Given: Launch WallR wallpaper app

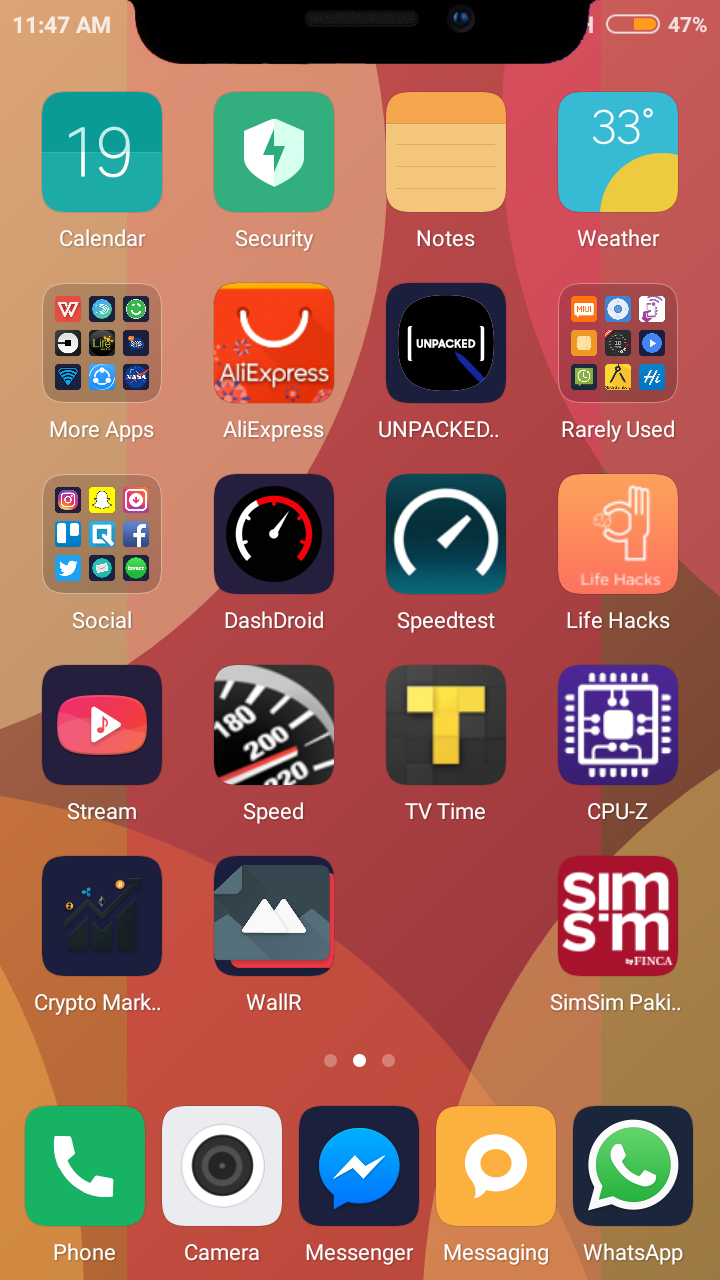Looking at the screenshot, I should (274, 916).
